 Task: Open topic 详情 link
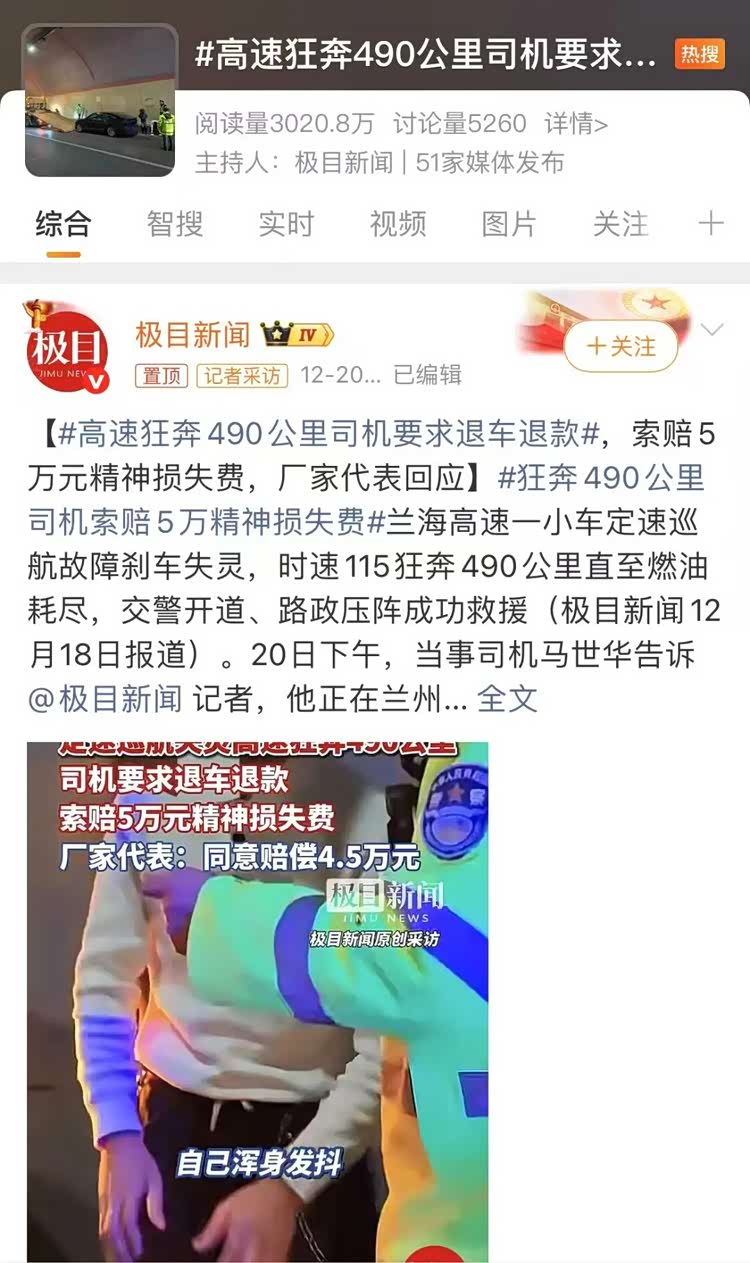click(x=576, y=124)
